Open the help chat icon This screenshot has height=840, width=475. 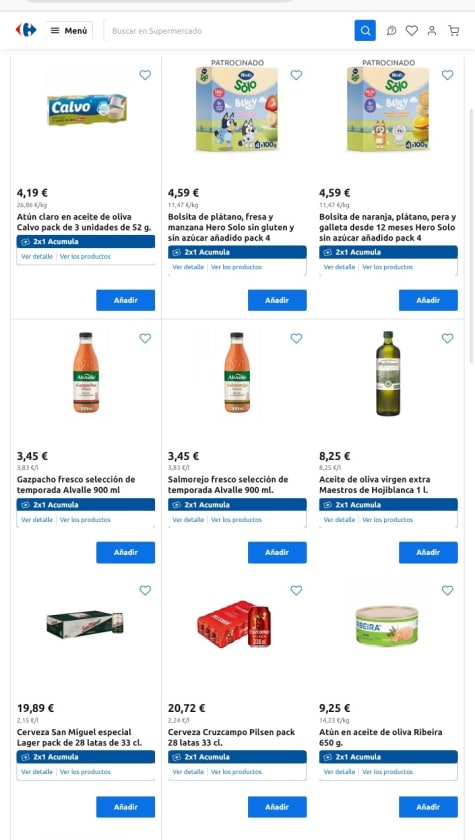coord(391,31)
